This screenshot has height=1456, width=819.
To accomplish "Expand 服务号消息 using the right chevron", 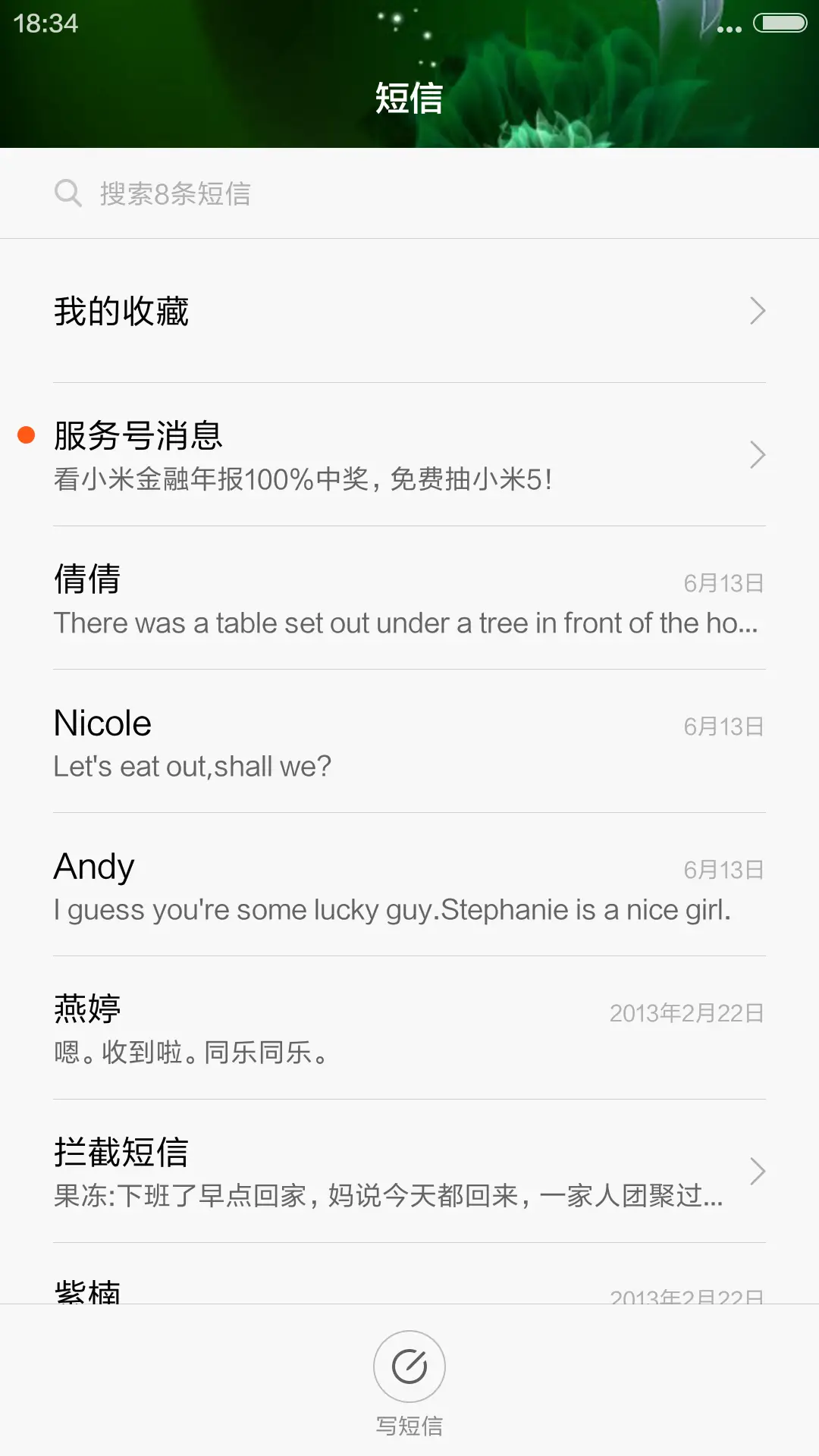I will [x=757, y=455].
